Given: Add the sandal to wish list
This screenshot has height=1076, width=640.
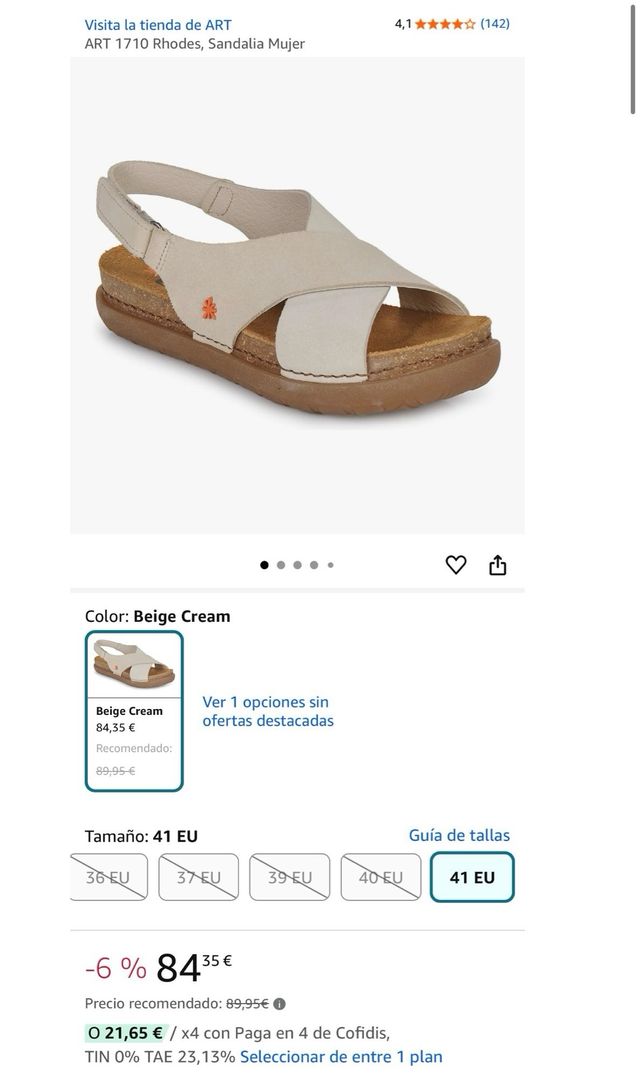Looking at the screenshot, I should tap(456, 565).
